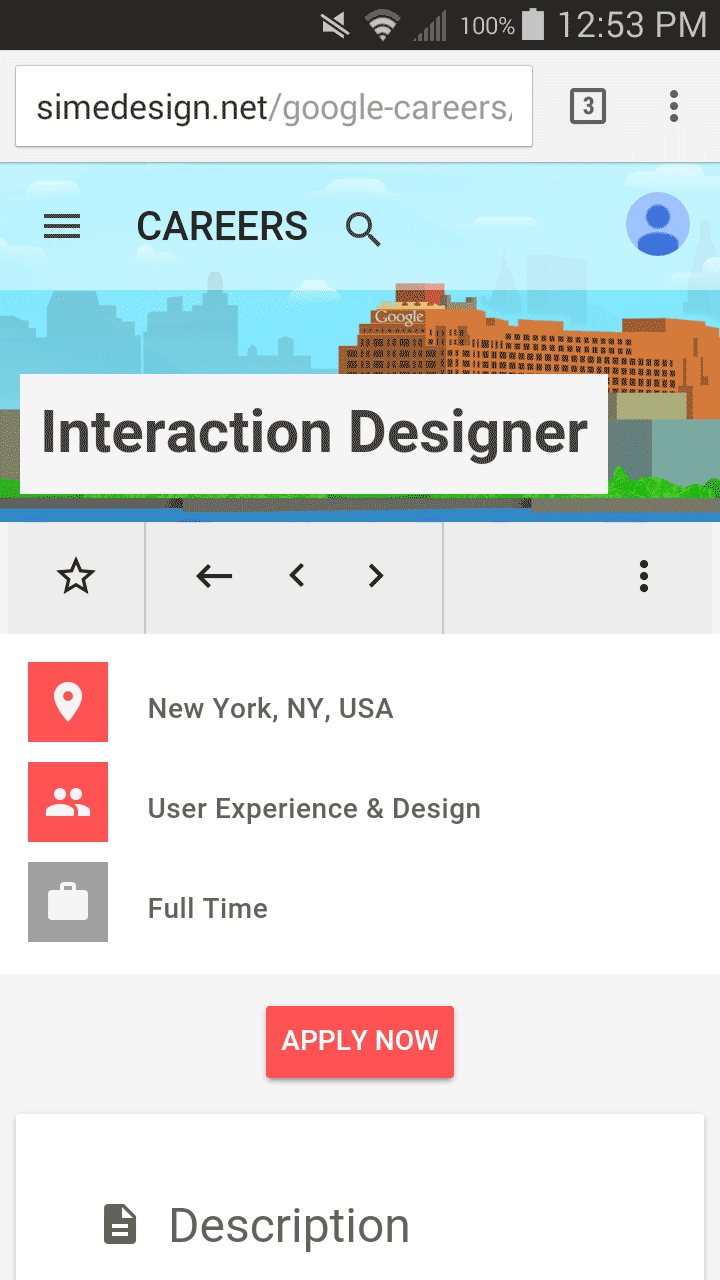
Task: Select the Full Time job type
Action: (207, 908)
